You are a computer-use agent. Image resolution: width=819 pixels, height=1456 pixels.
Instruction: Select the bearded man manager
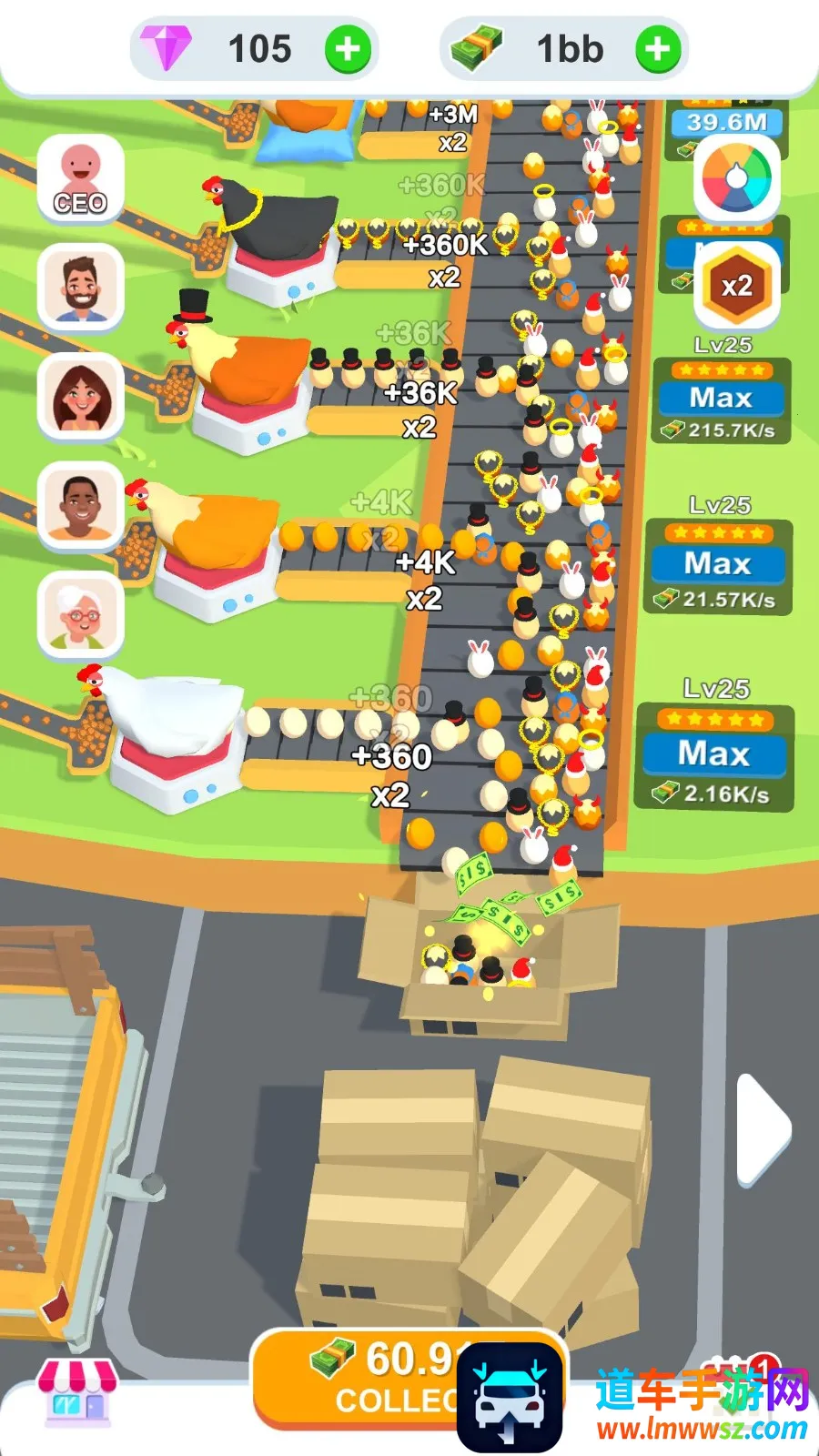click(x=81, y=288)
